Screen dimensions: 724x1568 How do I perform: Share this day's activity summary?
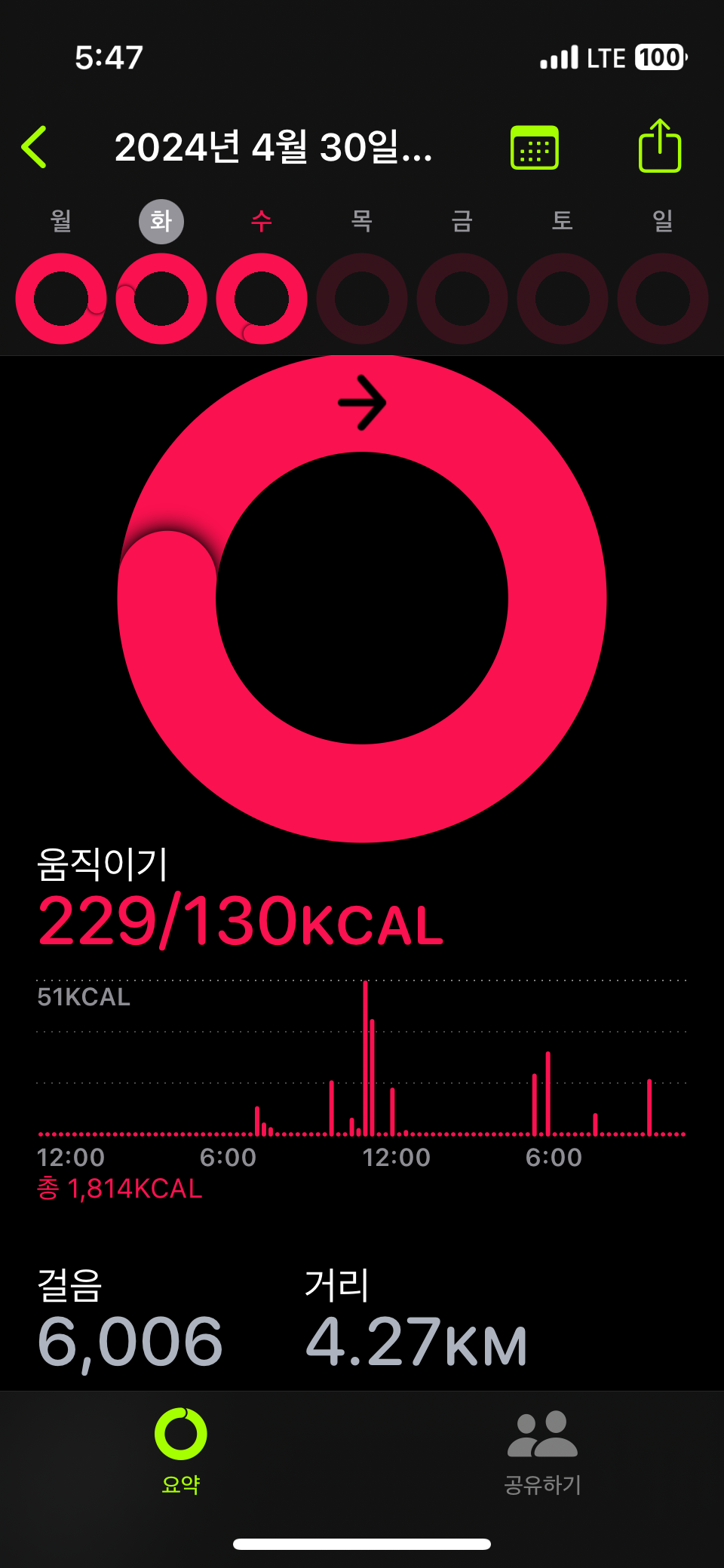(659, 146)
